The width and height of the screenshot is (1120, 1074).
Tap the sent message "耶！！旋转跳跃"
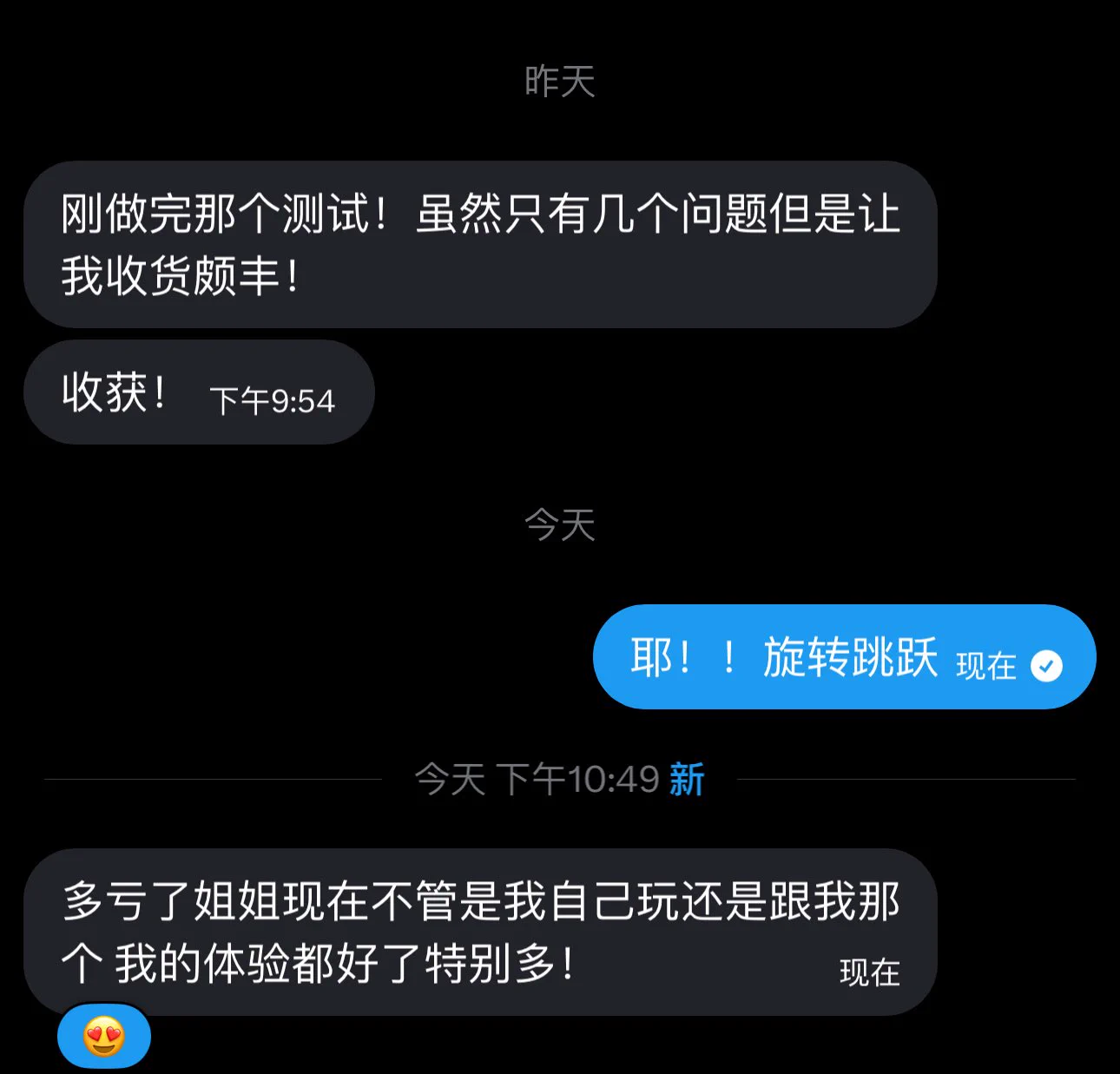pyautogui.click(x=842, y=657)
